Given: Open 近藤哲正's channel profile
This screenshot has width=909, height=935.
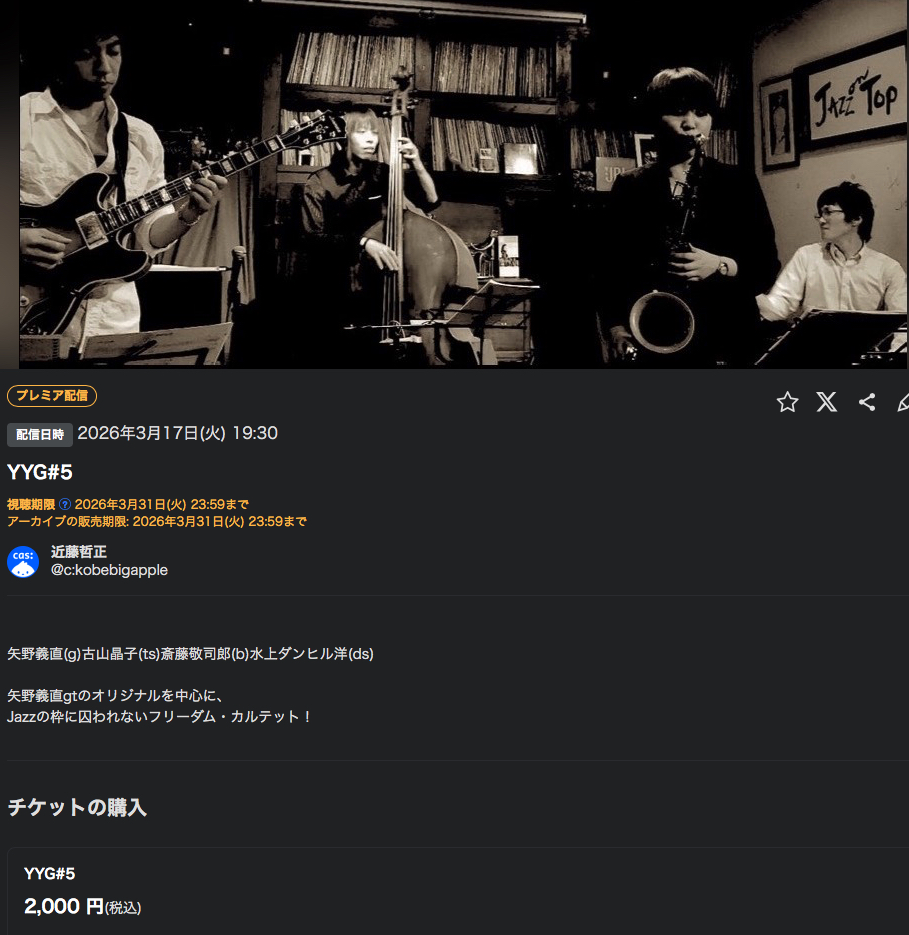Looking at the screenshot, I should tap(79, 552).
